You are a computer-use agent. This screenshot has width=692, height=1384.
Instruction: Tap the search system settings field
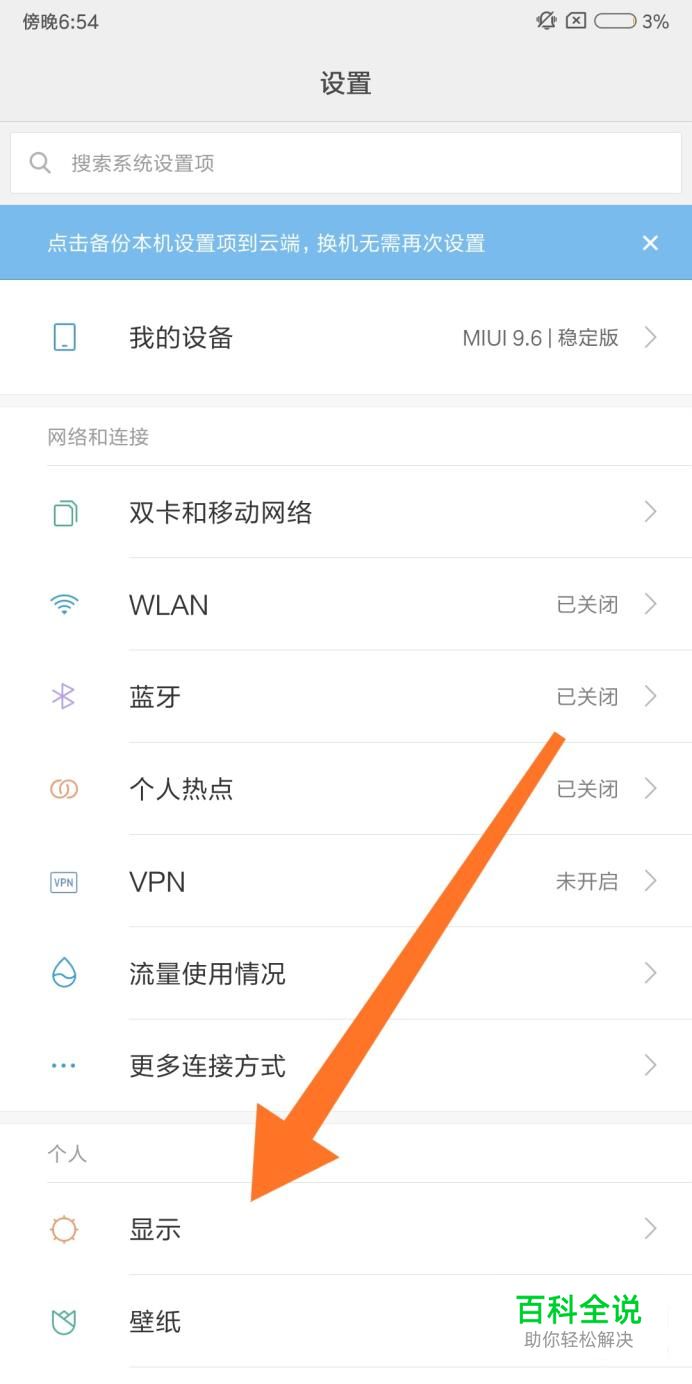coord(345,163)
